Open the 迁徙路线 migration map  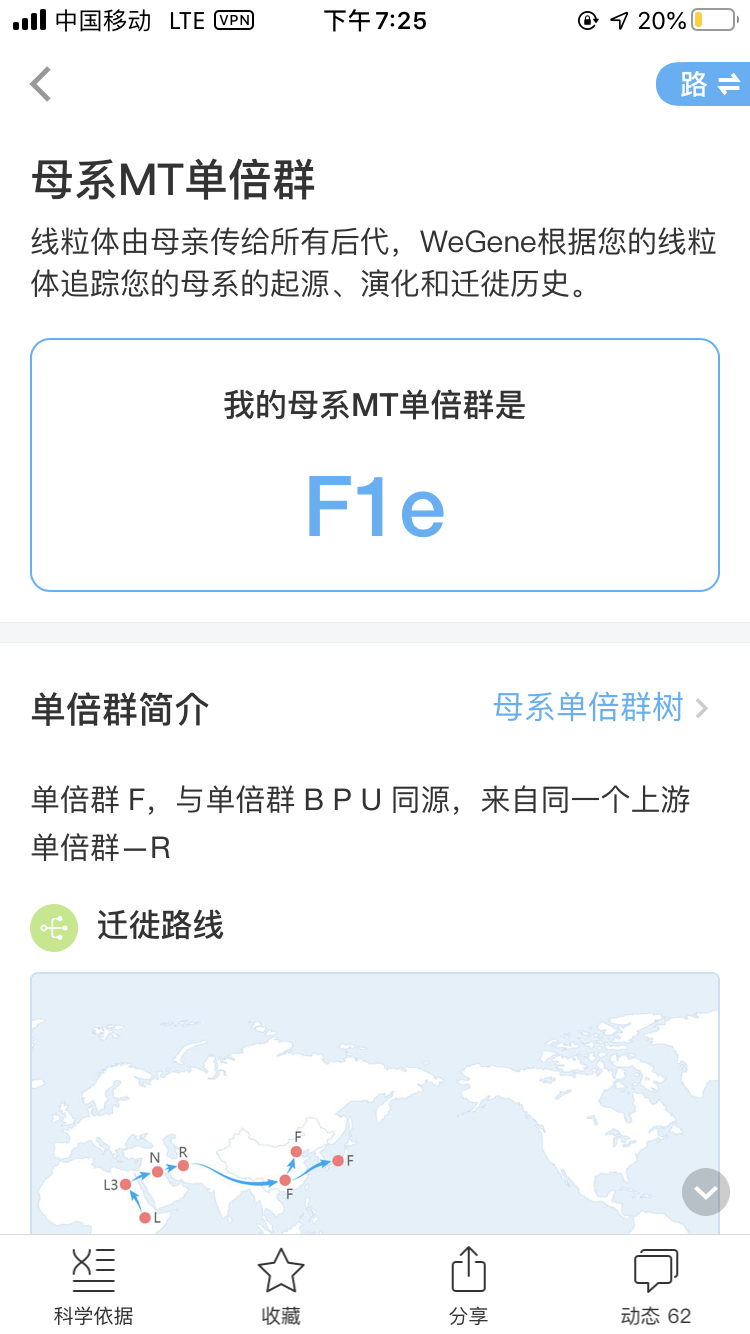tap(374, 1102)
